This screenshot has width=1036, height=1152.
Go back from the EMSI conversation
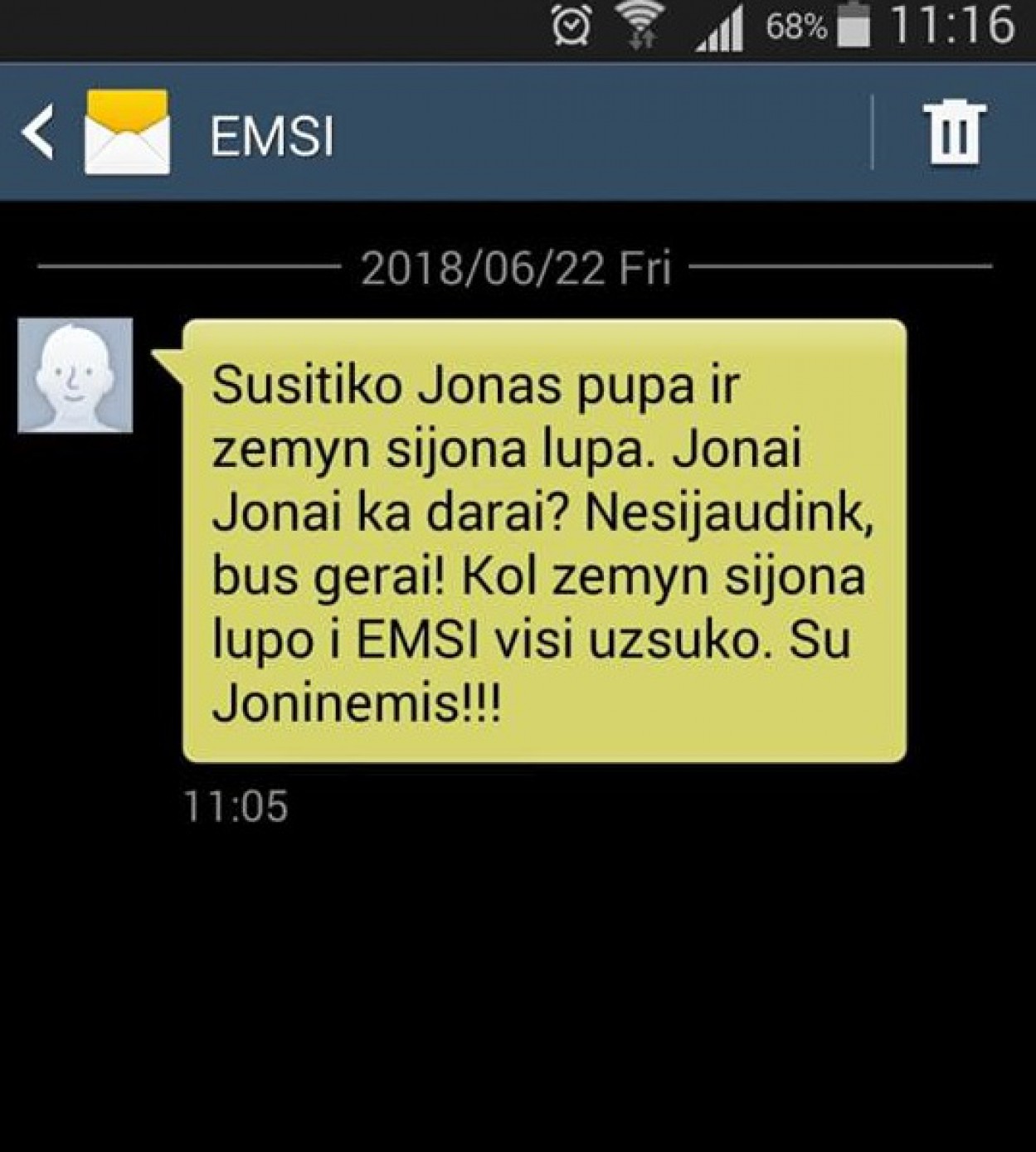point(38,132)
